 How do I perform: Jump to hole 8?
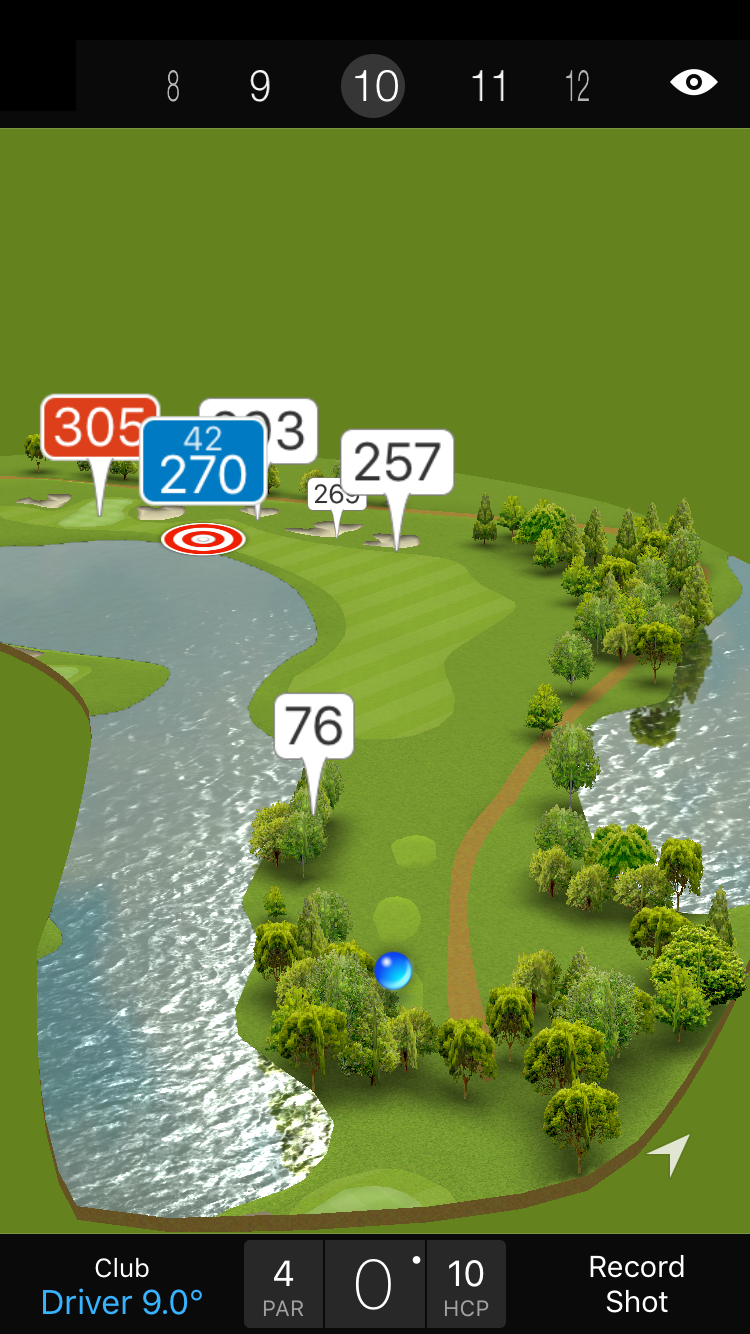(173, 87)
